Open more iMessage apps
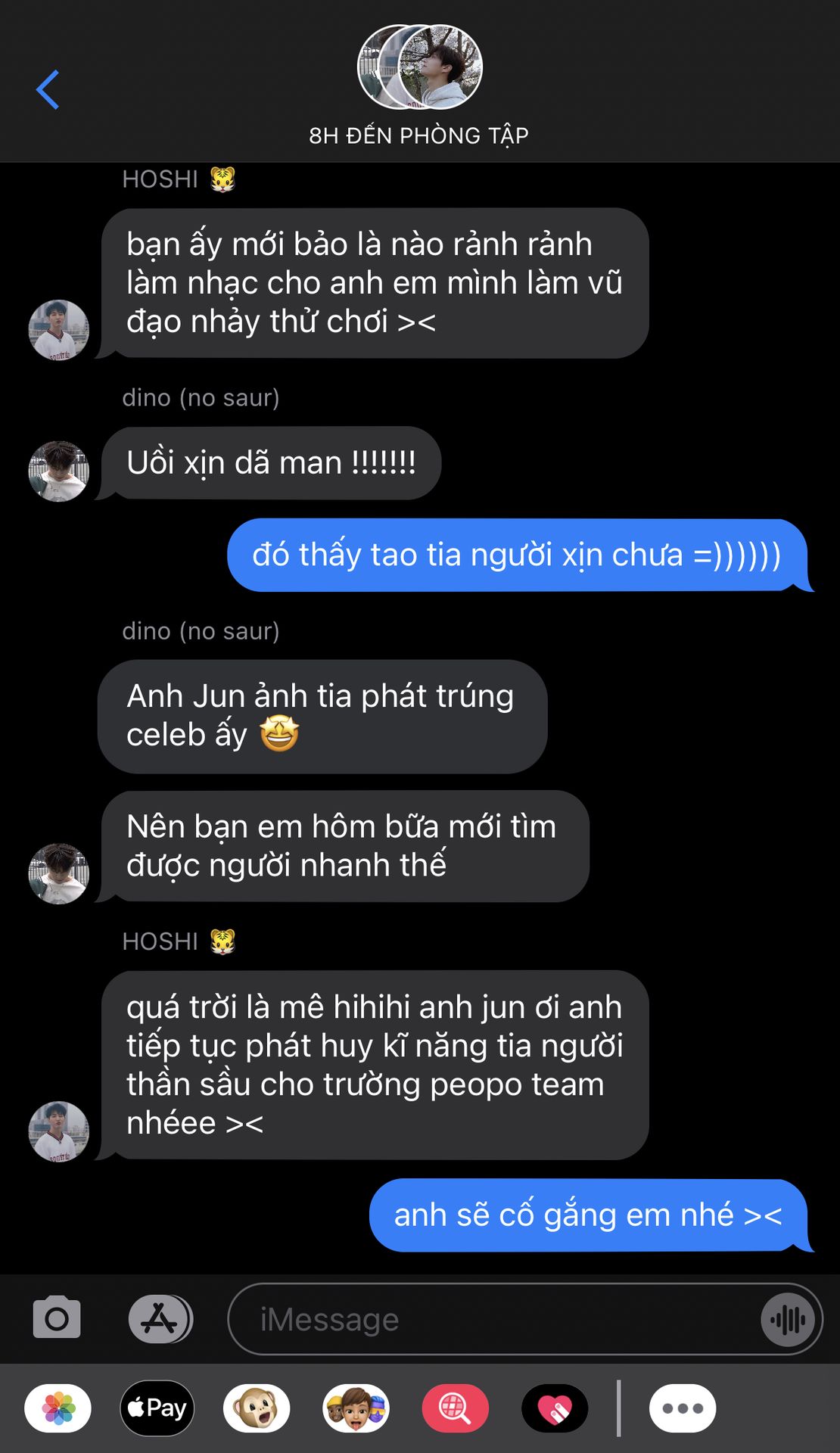Screen dimensions: 840x1453 pos(682,1408)
